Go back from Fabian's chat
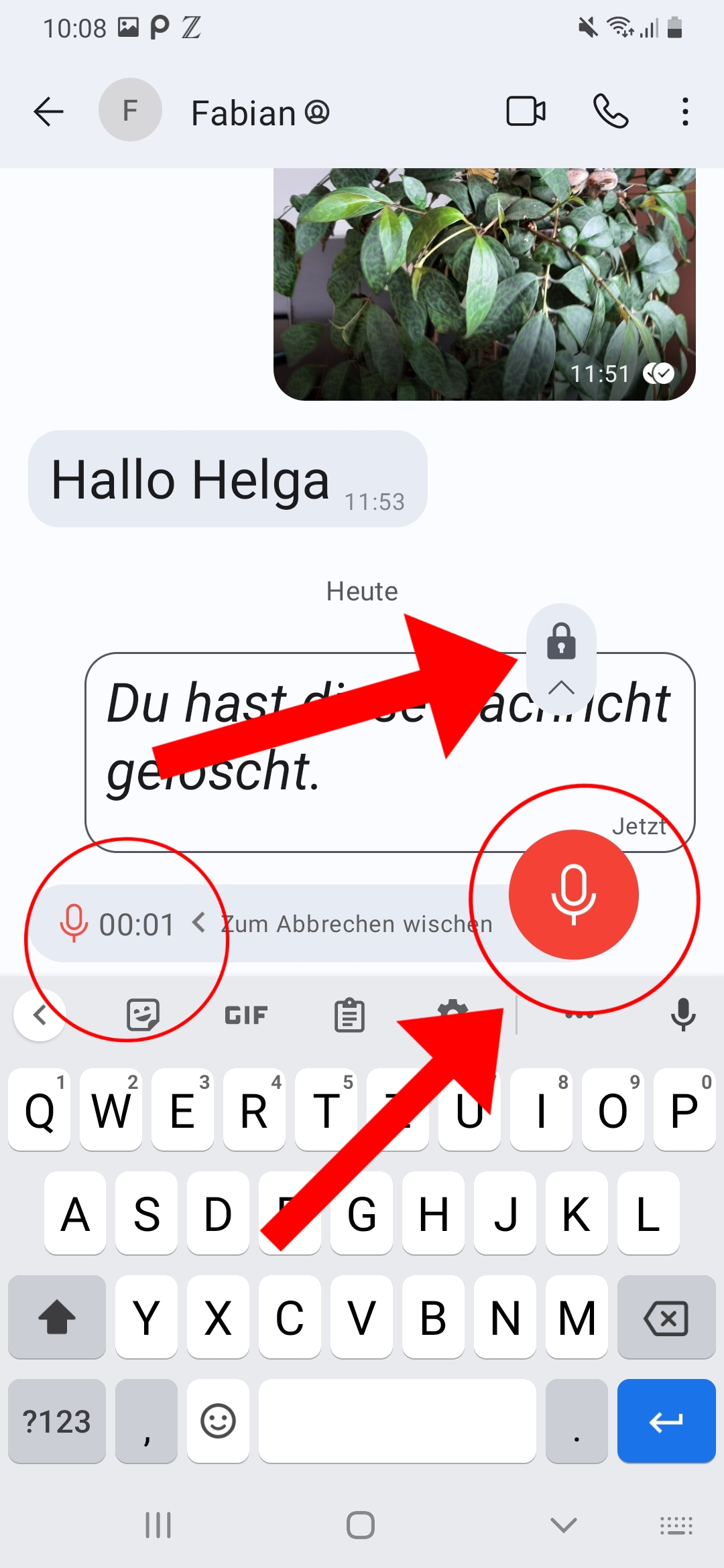 (48, 111)
